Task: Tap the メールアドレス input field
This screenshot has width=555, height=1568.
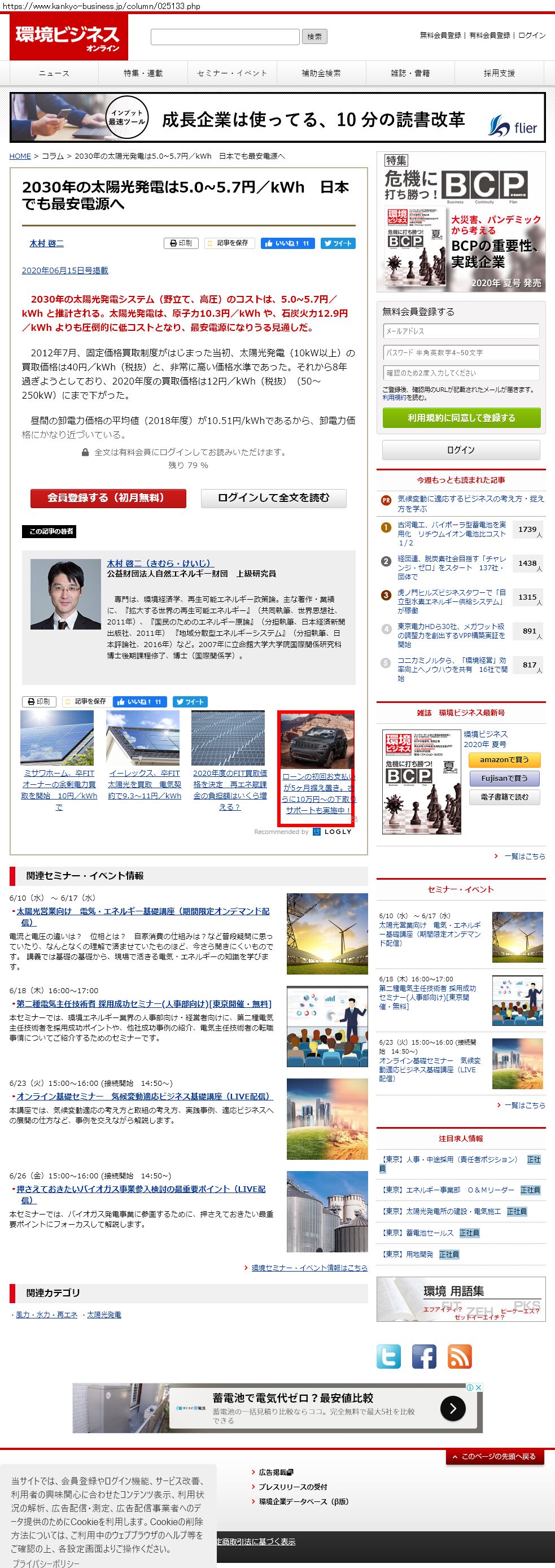Action: (x=461, y=331)
